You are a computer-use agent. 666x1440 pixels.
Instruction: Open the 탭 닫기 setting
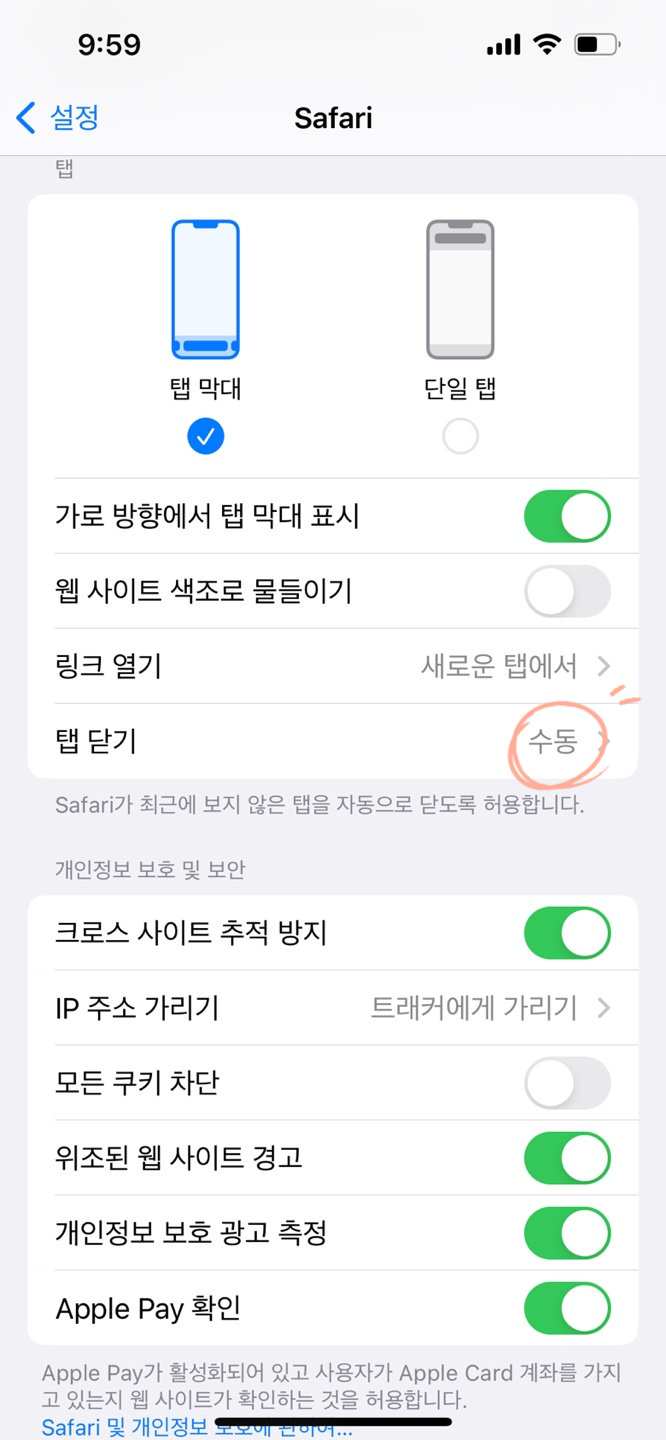(x=333, y=741)
